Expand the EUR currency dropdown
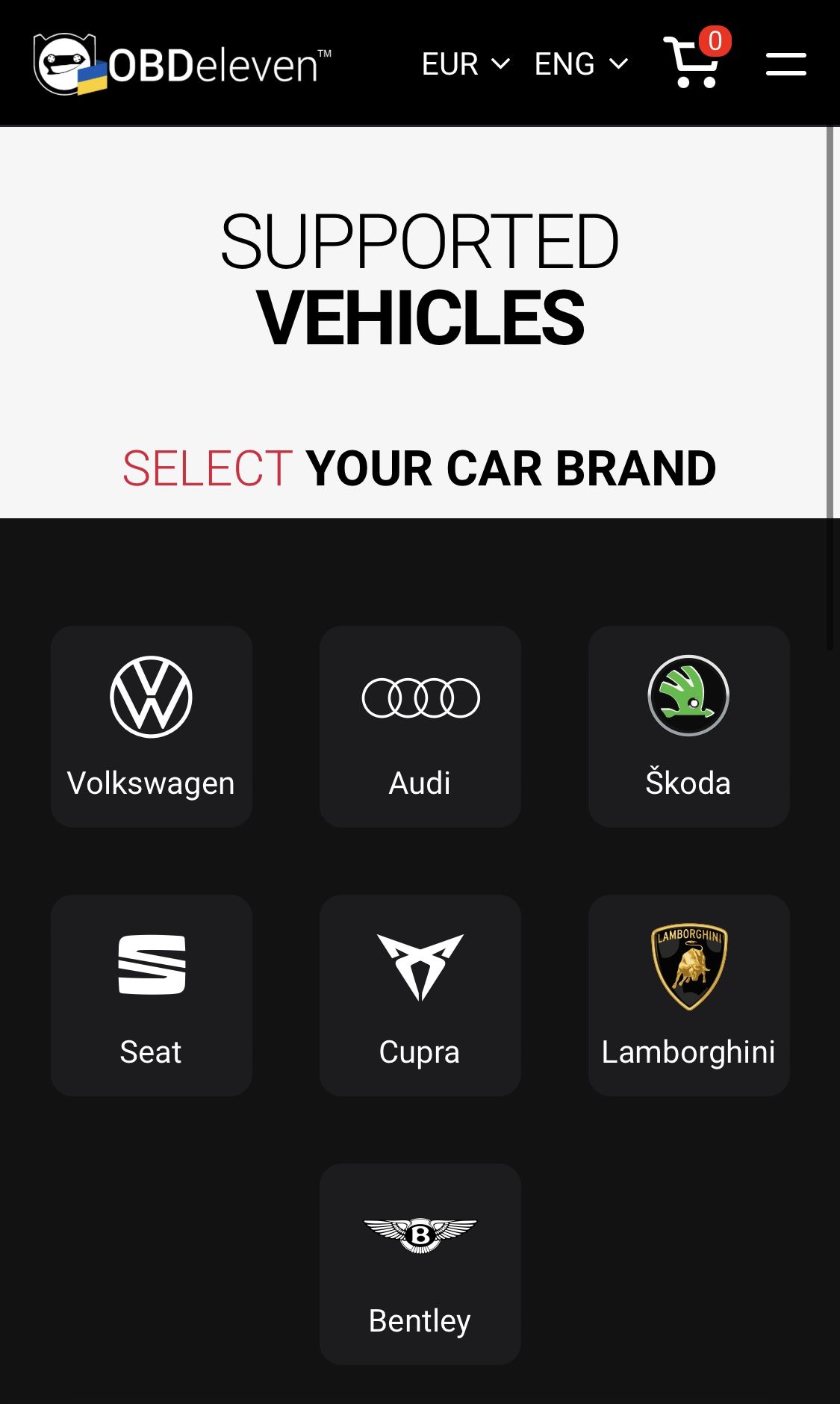Screen dimensions: 840x1404 [465, 64]
